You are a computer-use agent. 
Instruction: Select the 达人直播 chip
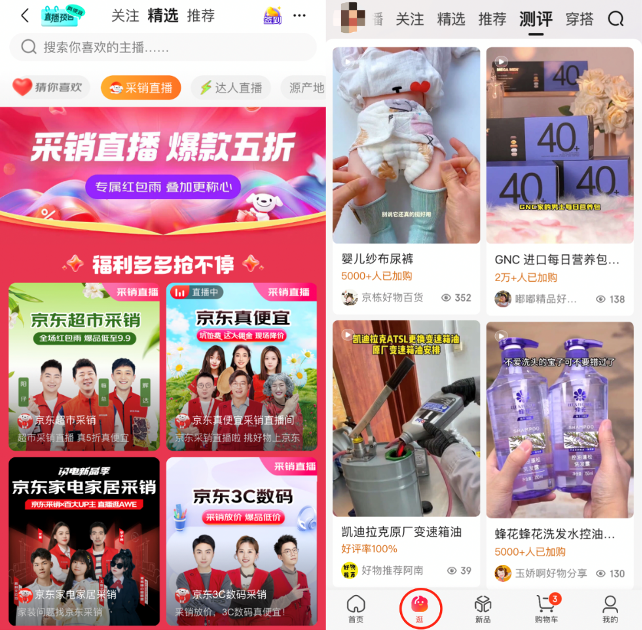[x=231, y=88]
